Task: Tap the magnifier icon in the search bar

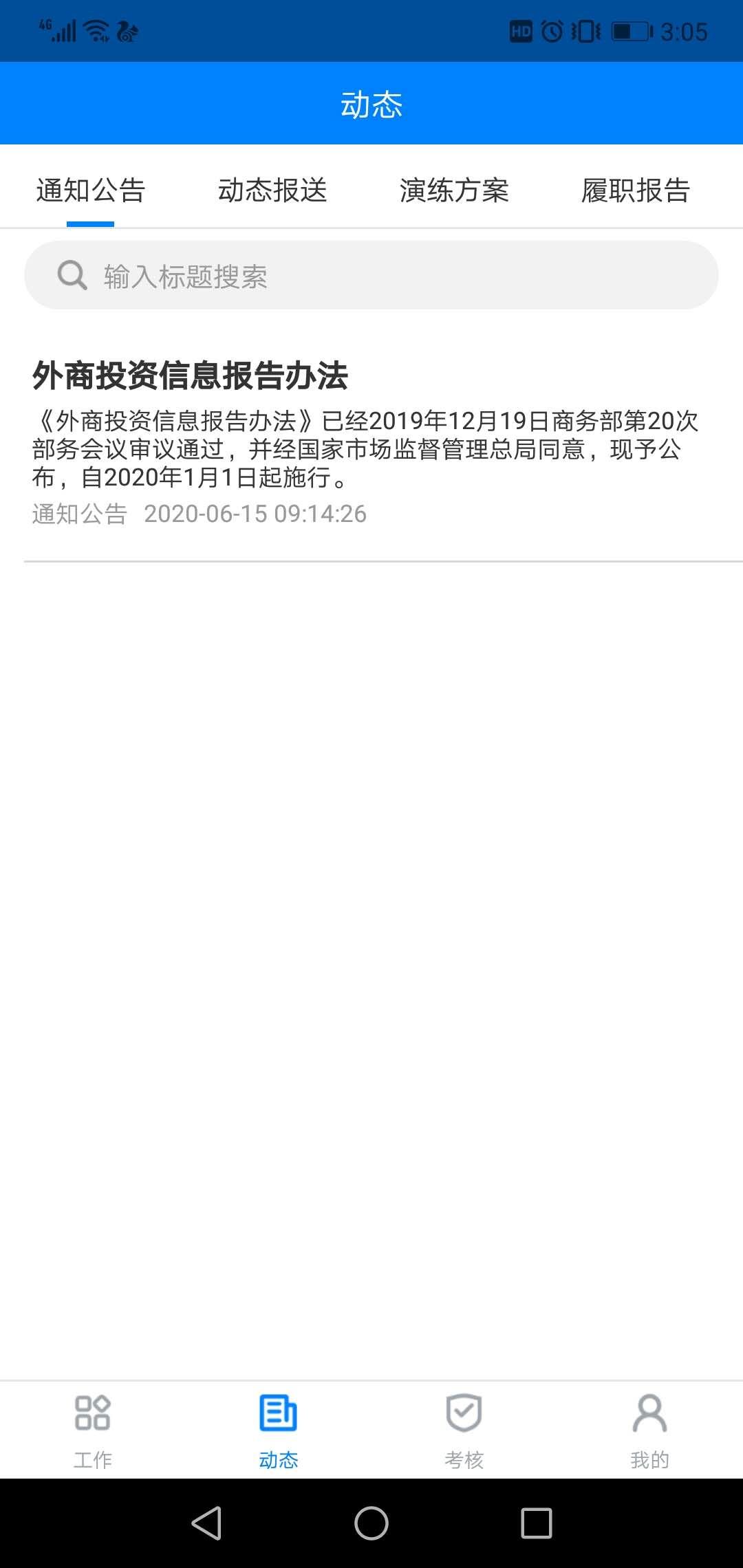Action: 71,275
